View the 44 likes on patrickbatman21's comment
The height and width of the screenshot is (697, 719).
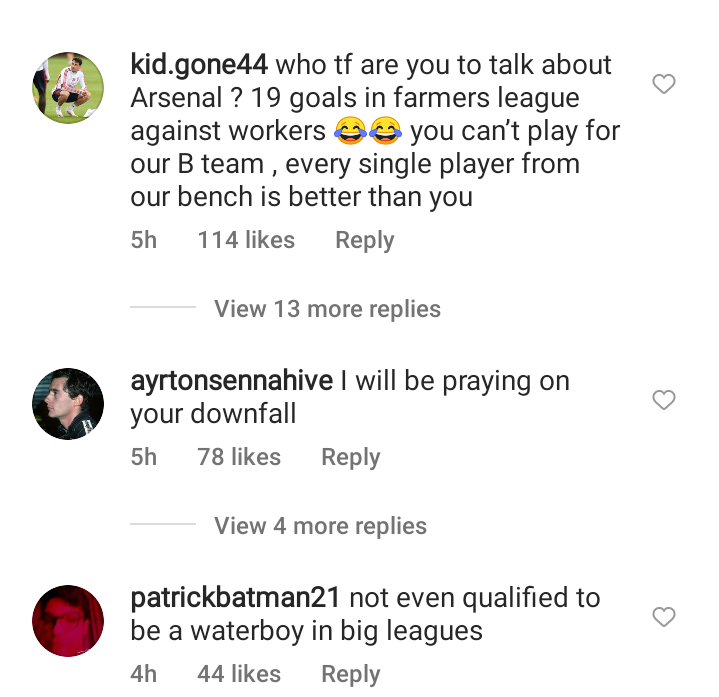tap(239, 674)
